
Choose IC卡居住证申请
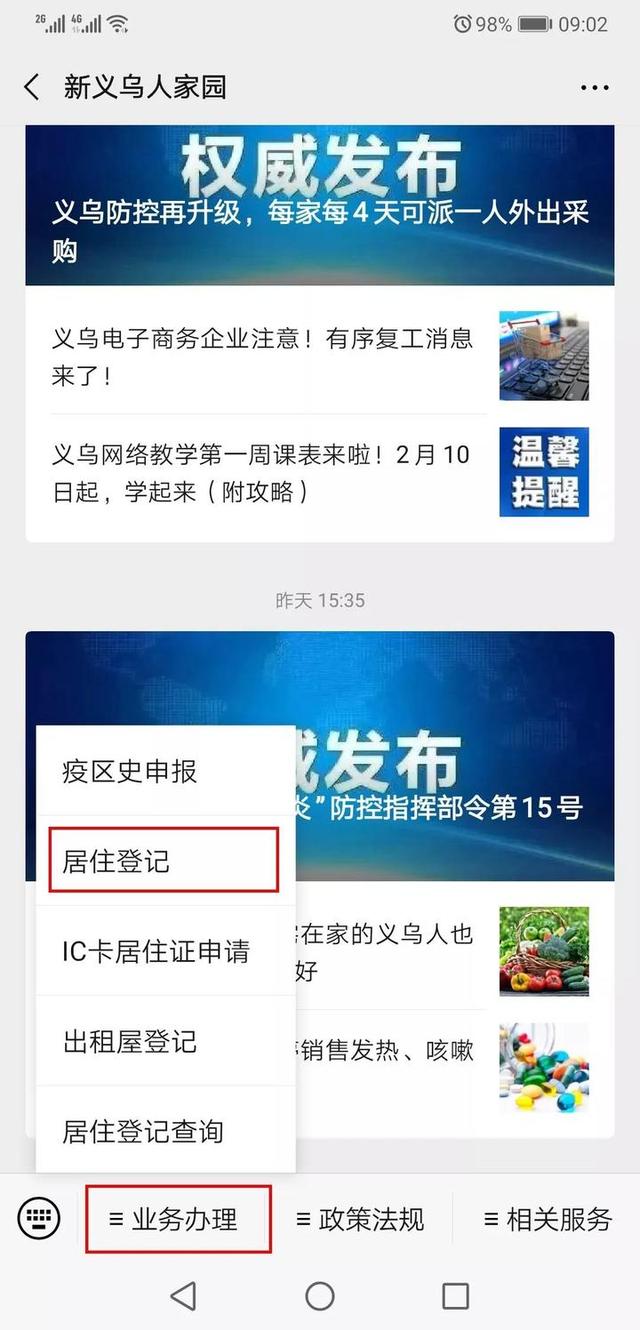(155, 951)
